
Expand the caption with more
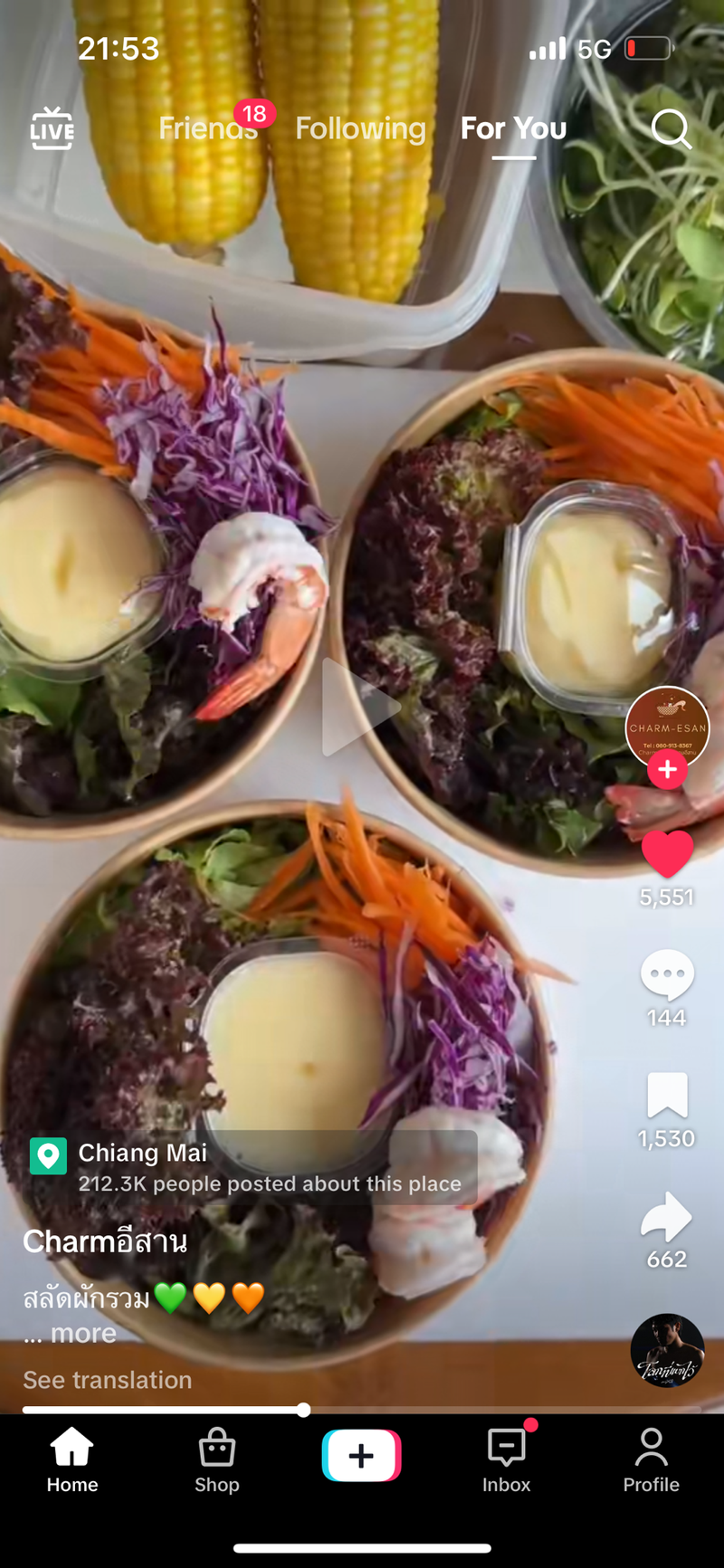[x=82, y=1334]
